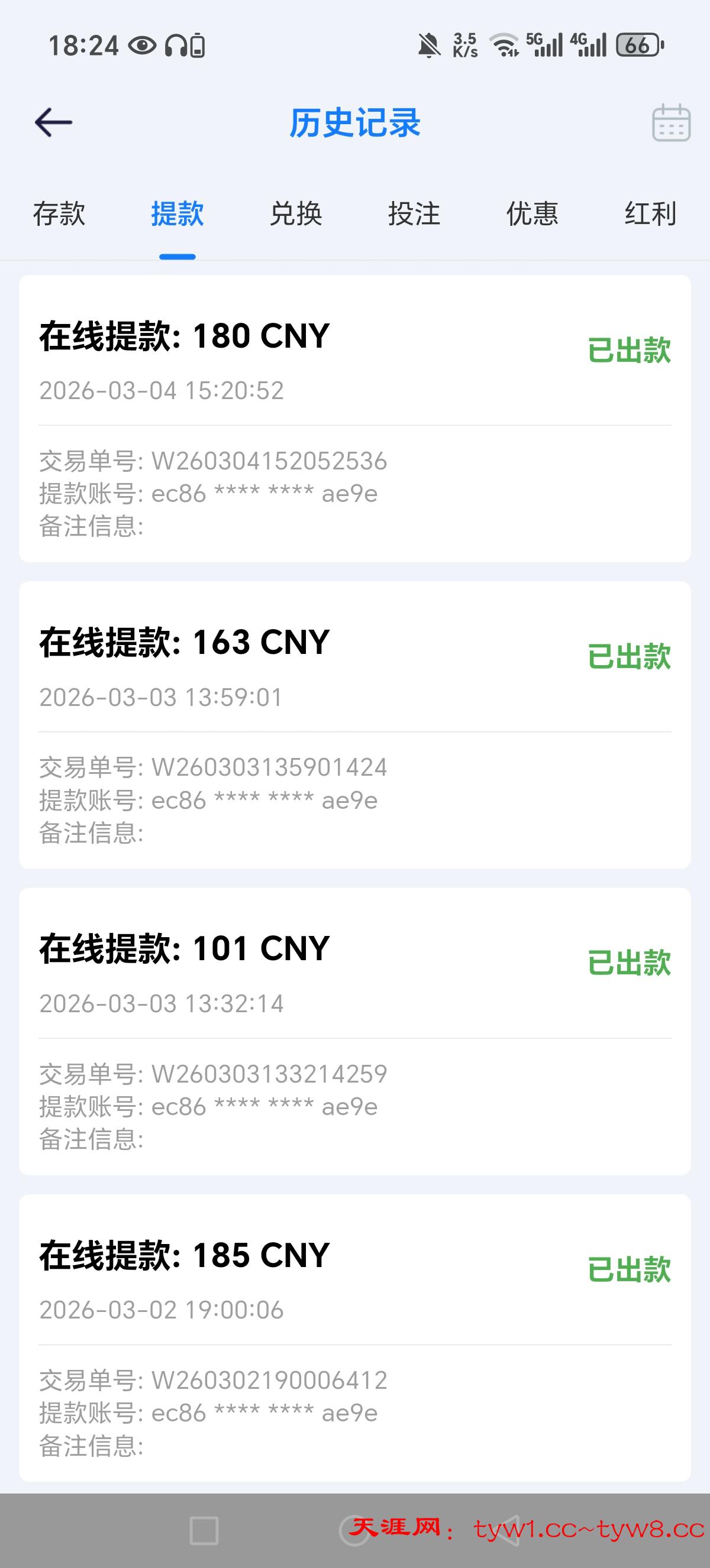This screenshot has width=710, height=1568.
Task: Switch to the 红利 tab
Action: tap(650, 214)
